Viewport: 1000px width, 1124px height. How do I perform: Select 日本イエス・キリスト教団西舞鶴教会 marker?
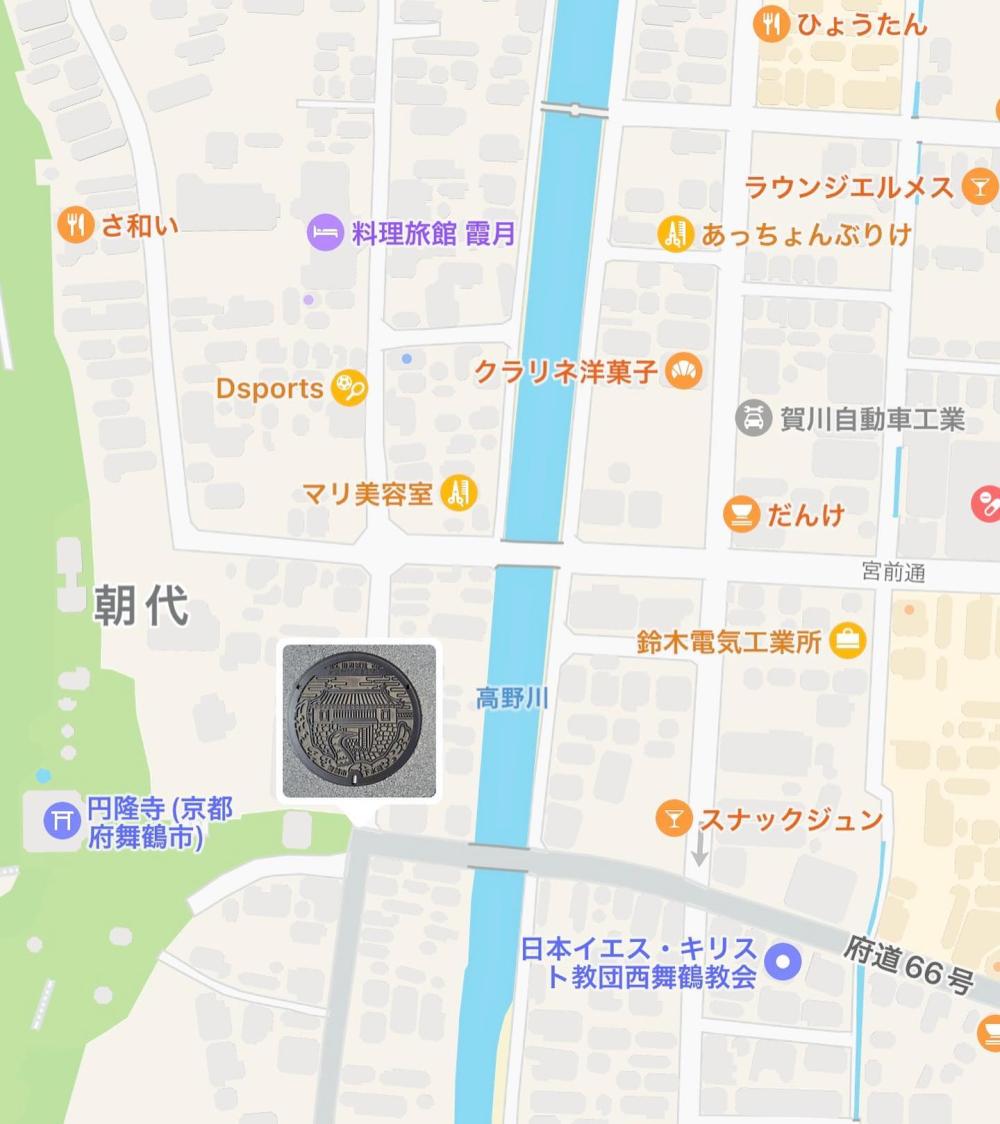pos(783,963)
